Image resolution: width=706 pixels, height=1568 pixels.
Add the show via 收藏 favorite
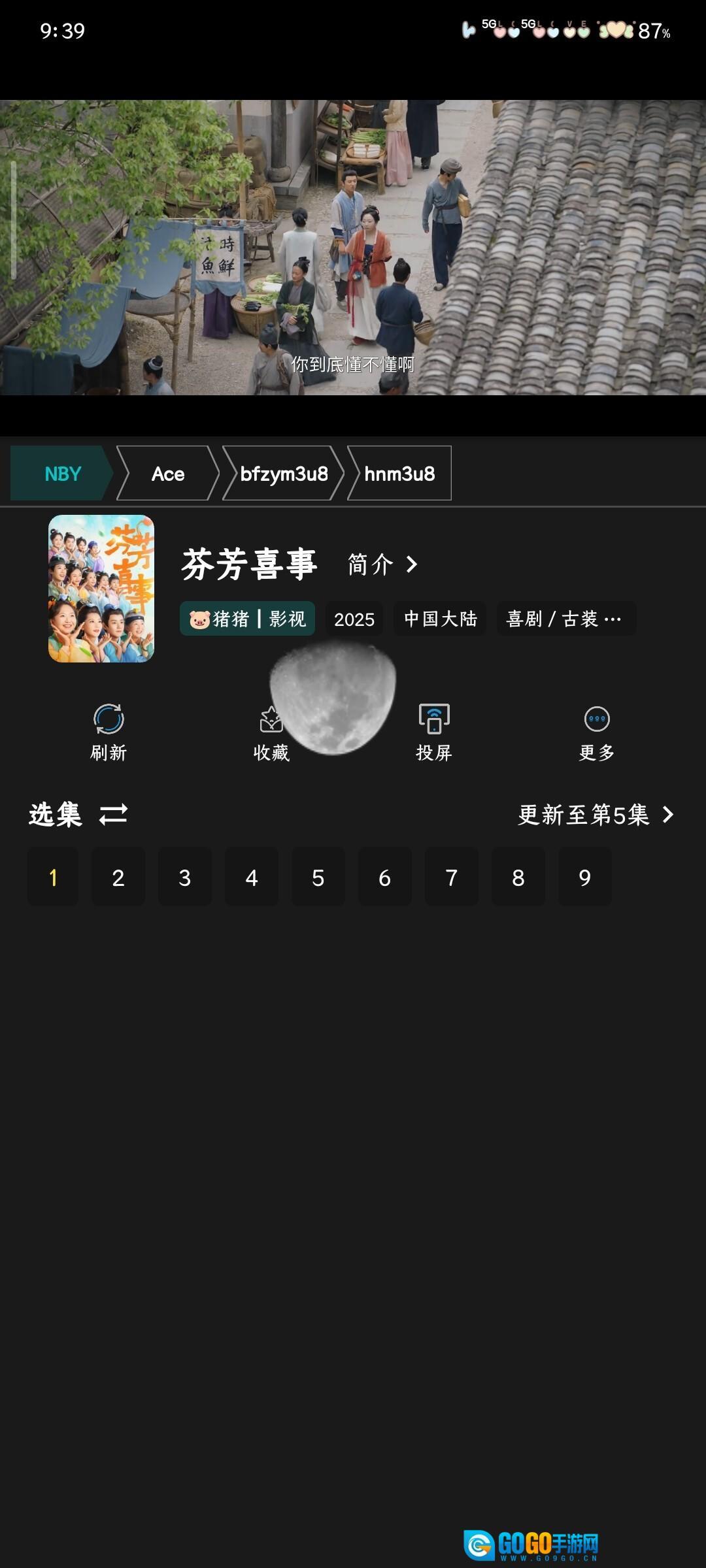coord(271,732)
